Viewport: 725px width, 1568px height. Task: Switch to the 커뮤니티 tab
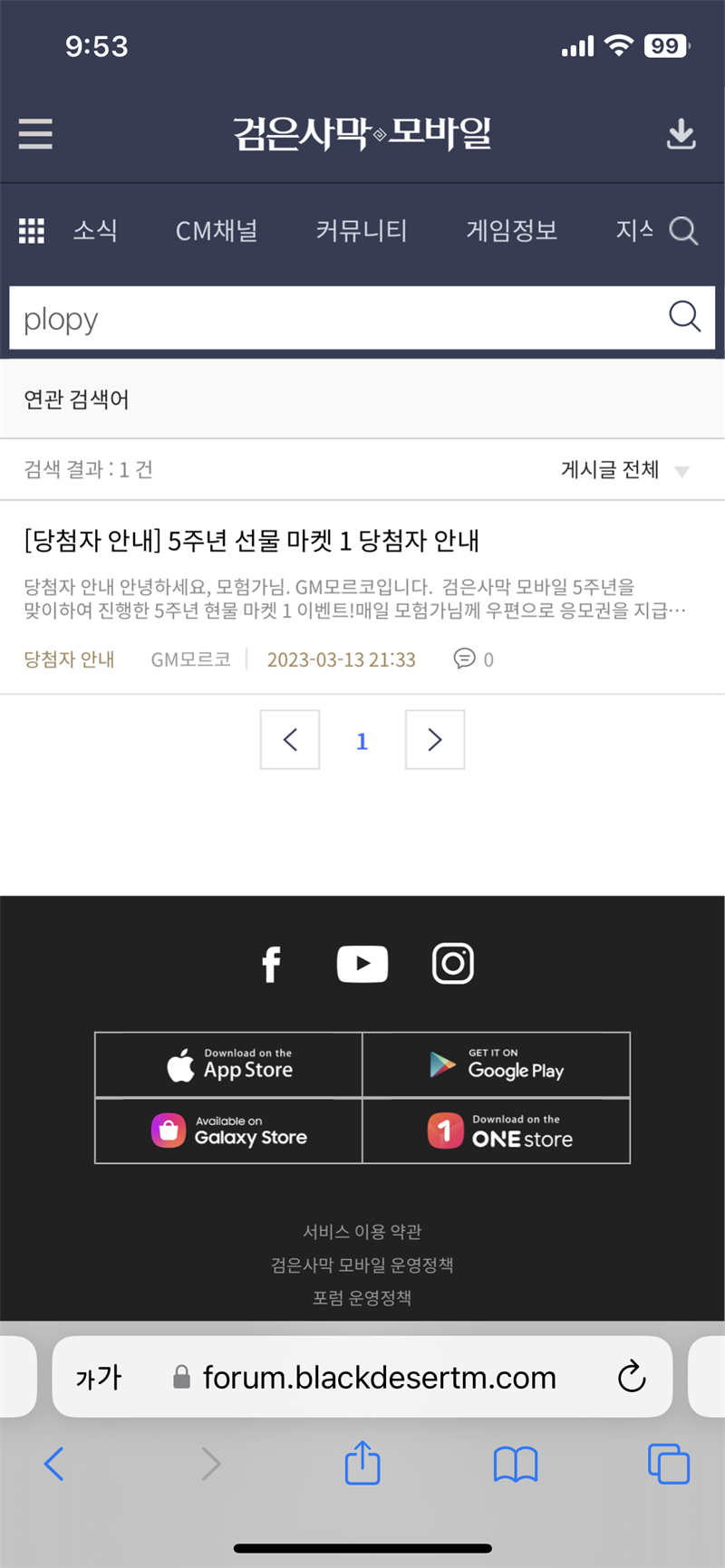tap(362, 231)
